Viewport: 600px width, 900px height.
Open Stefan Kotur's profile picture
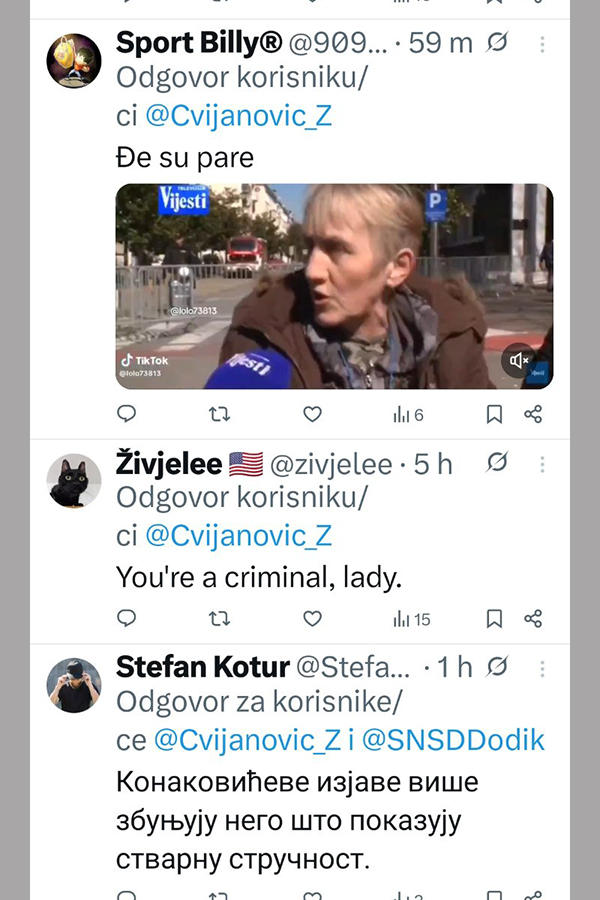pos(74,685)
